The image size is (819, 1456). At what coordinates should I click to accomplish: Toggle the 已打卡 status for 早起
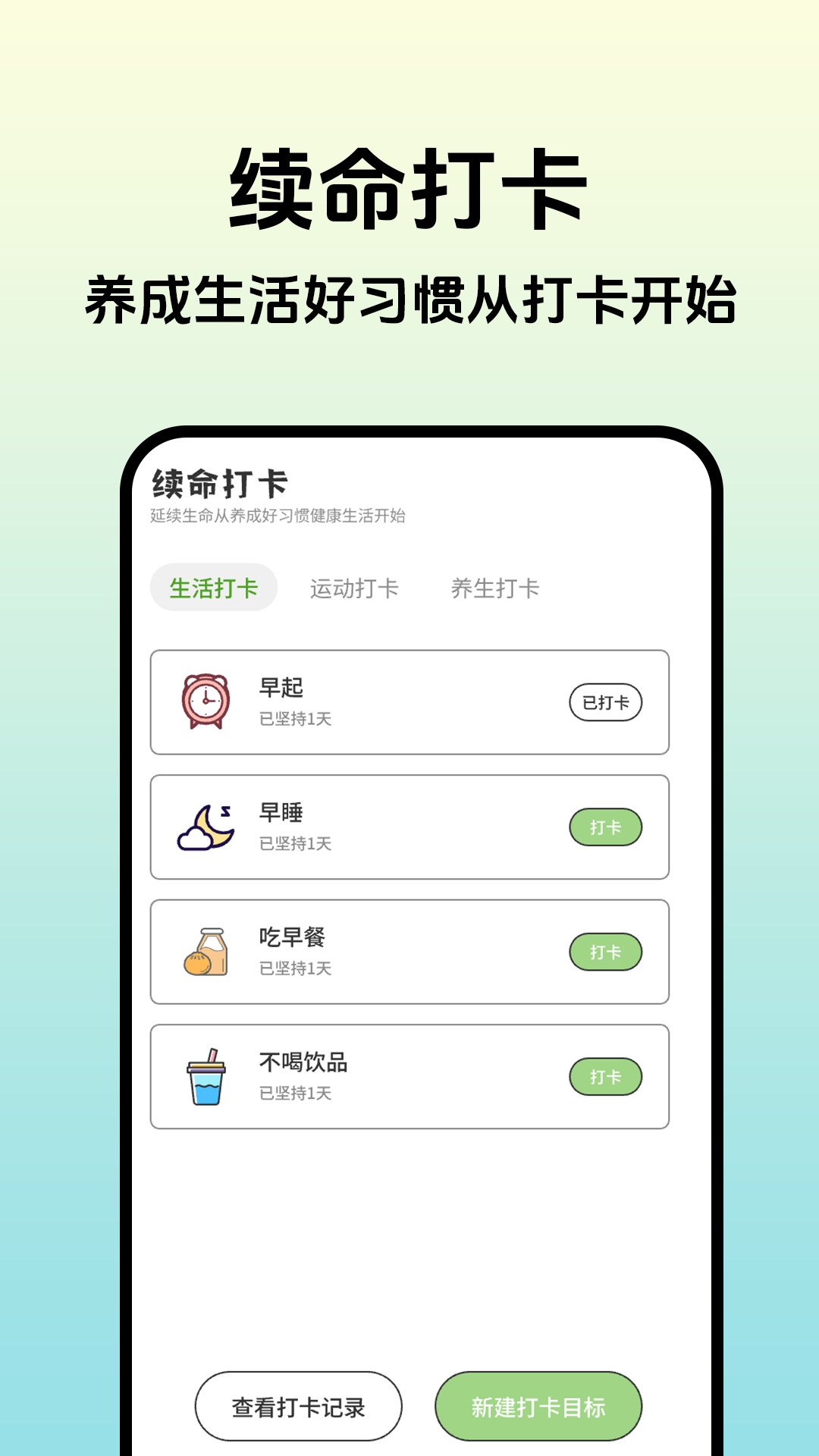coord(606,702)
